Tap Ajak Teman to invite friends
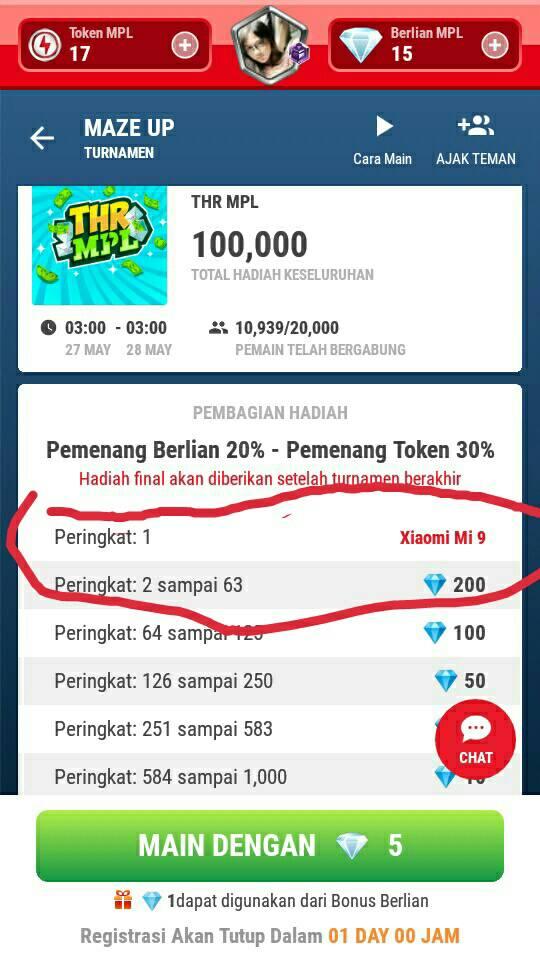This screenshot has width=540, height=960. pyautogui.click(x=476, y=140)
